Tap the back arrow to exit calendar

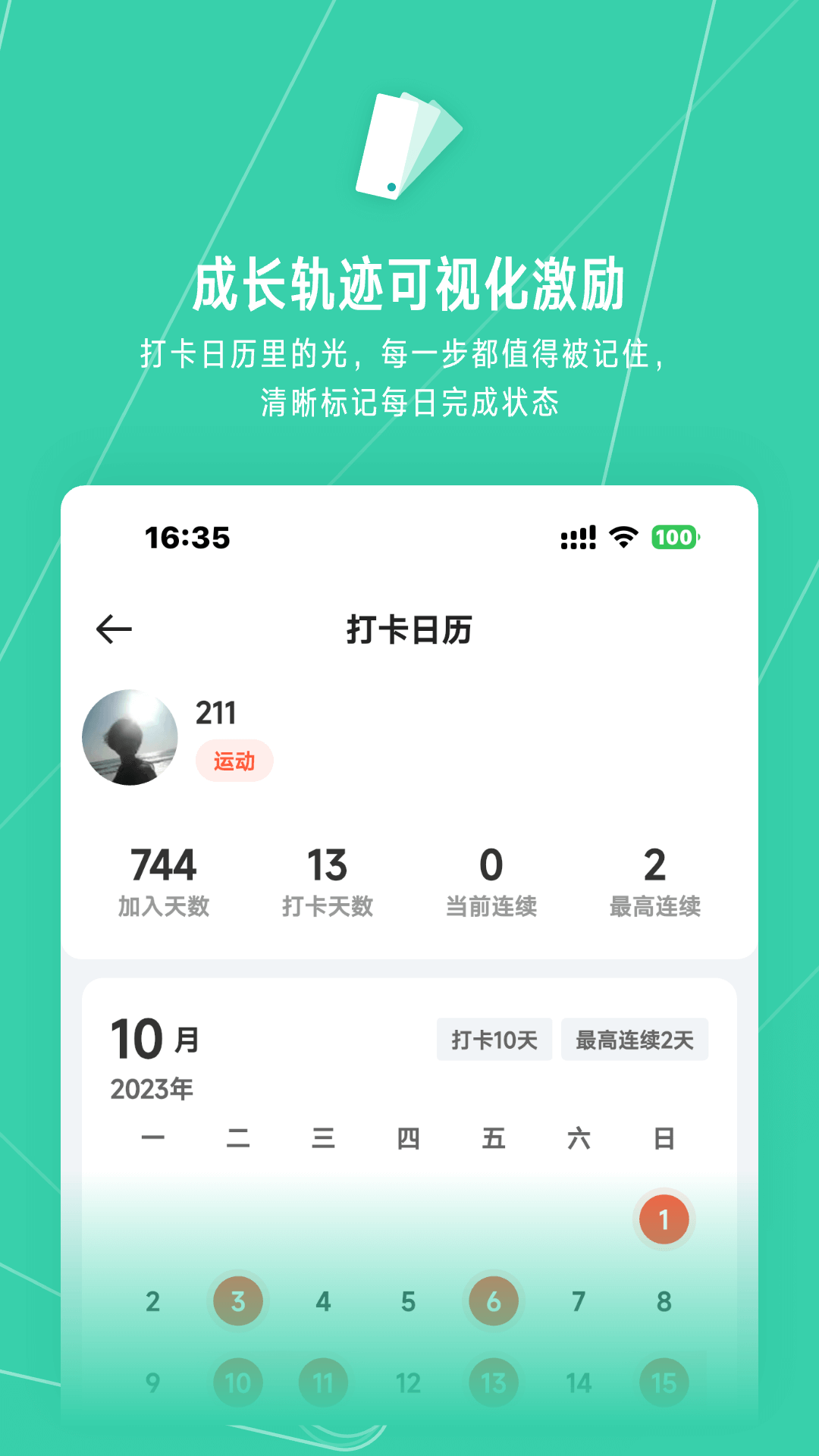(114, 628)
